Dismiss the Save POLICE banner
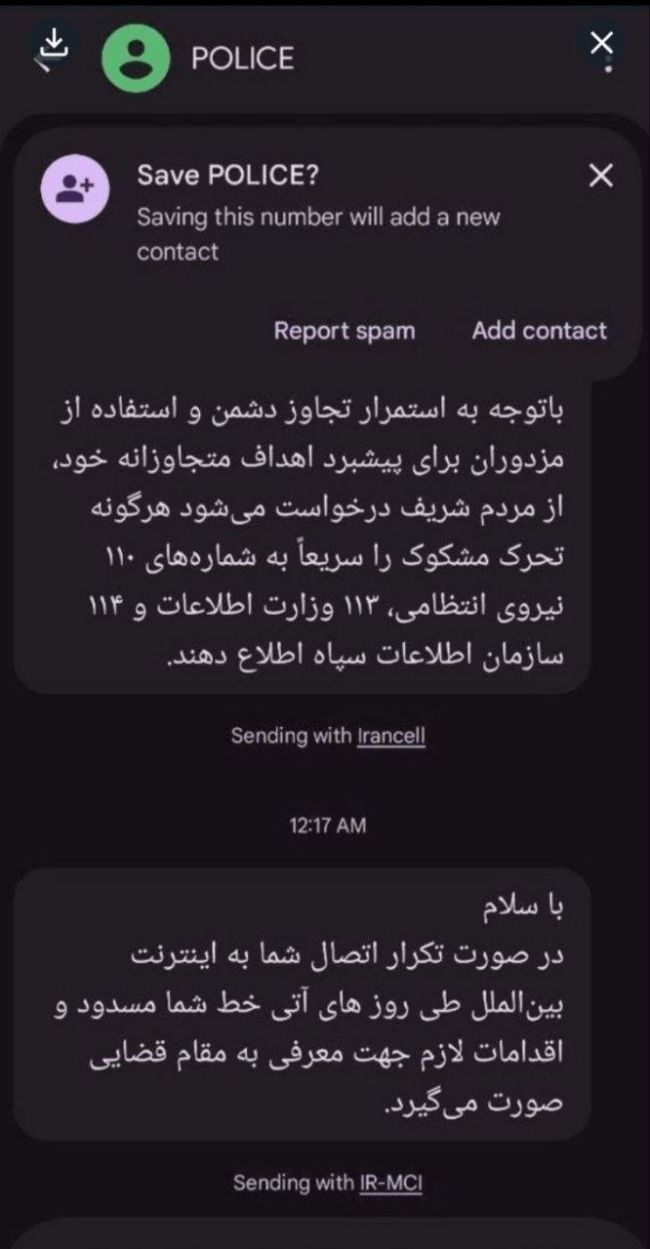The width and height of the screenshot is (650, 1249). pyautogui.click(x=600, y=177)
